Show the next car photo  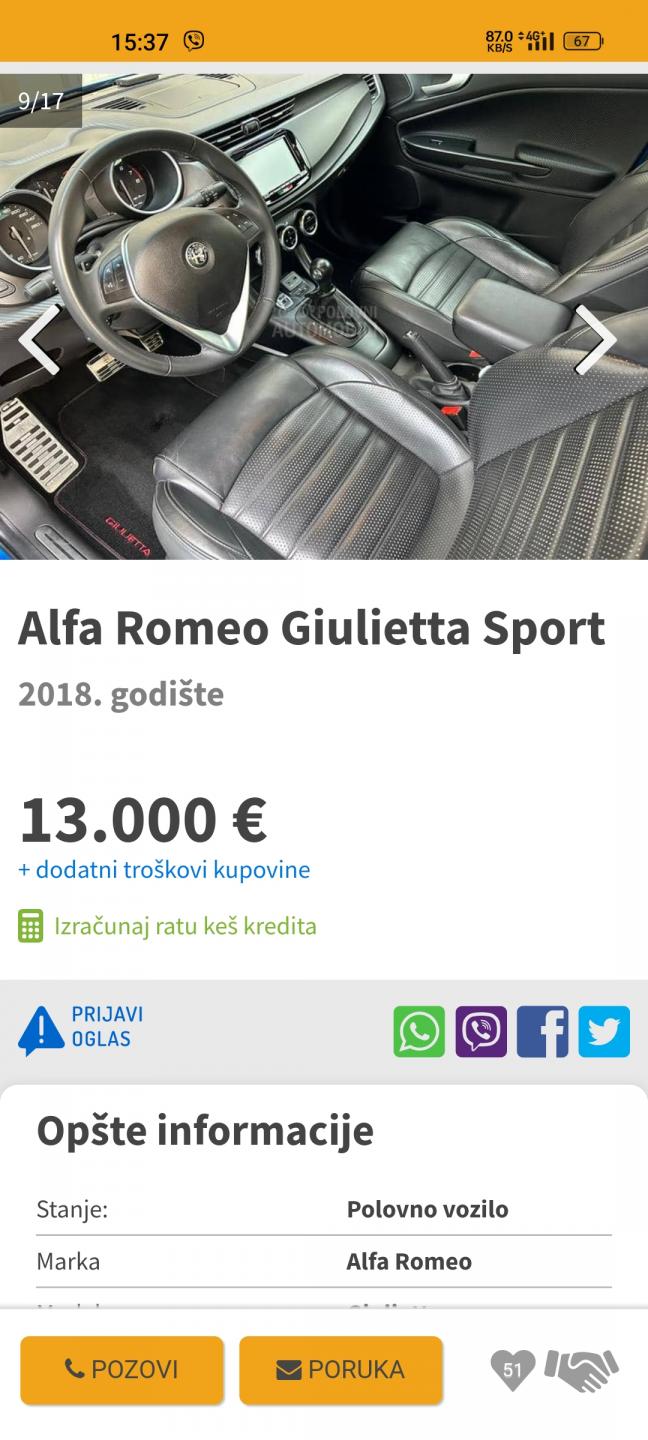pos(596,340)
